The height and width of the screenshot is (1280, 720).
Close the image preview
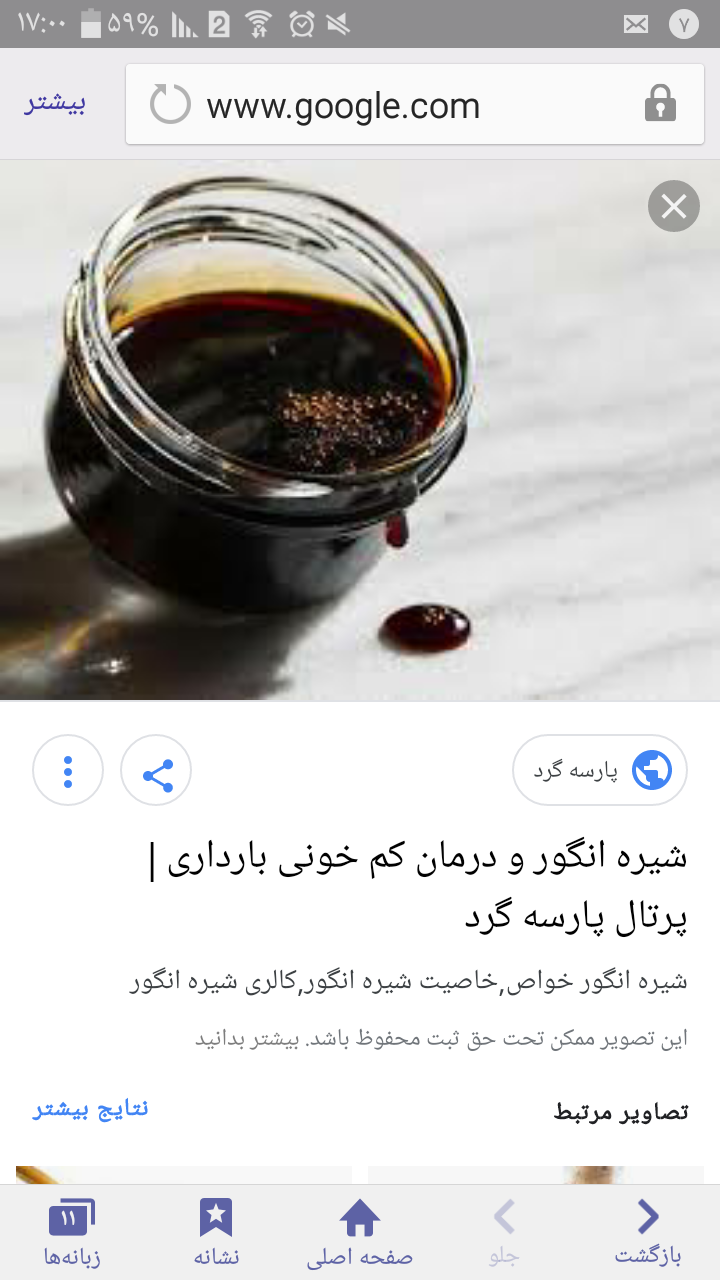tap(673, 207)
